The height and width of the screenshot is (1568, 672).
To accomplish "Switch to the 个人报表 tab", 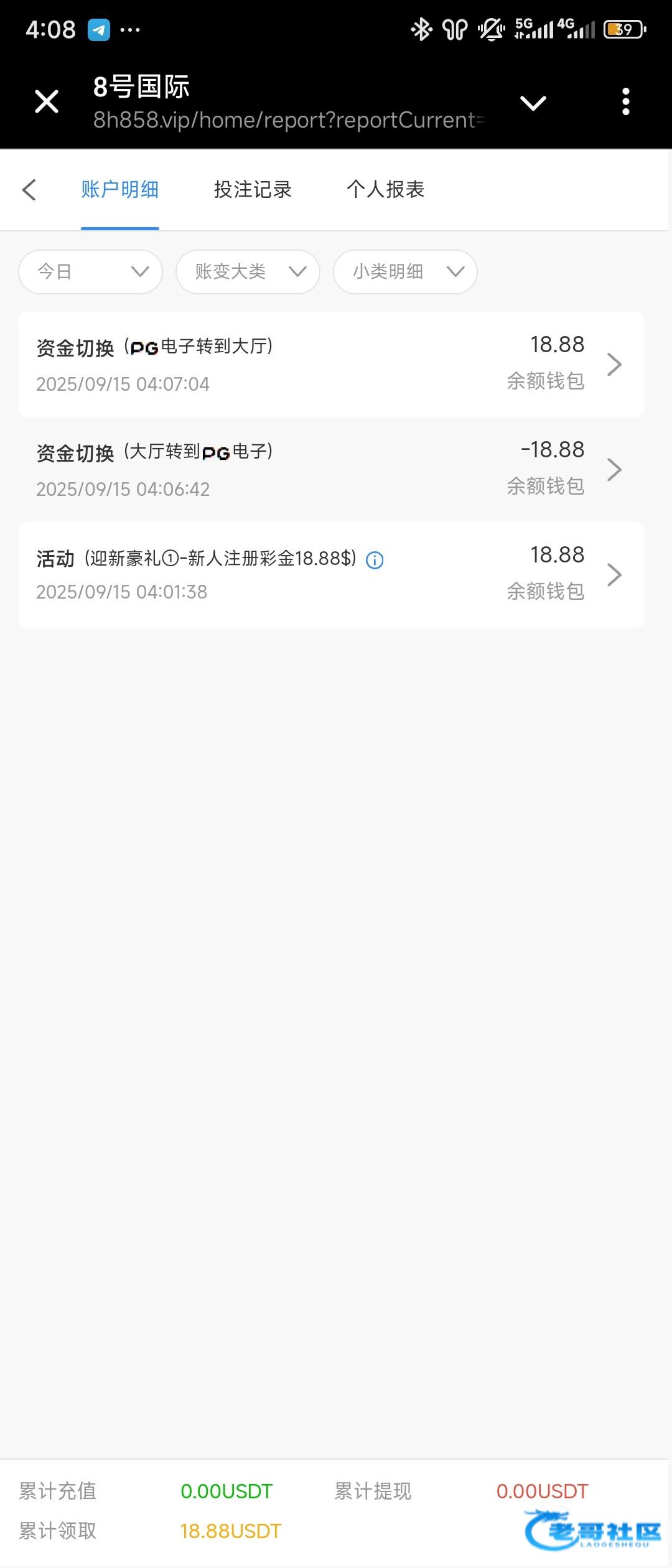I will pos(385,190).
